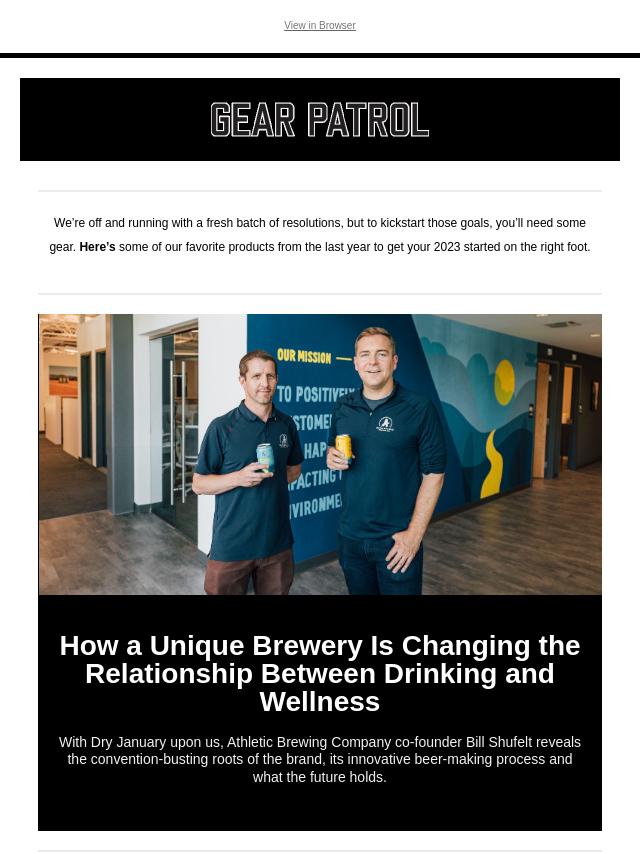Open the brewery co-founders photo article

[x=319, y=455]
